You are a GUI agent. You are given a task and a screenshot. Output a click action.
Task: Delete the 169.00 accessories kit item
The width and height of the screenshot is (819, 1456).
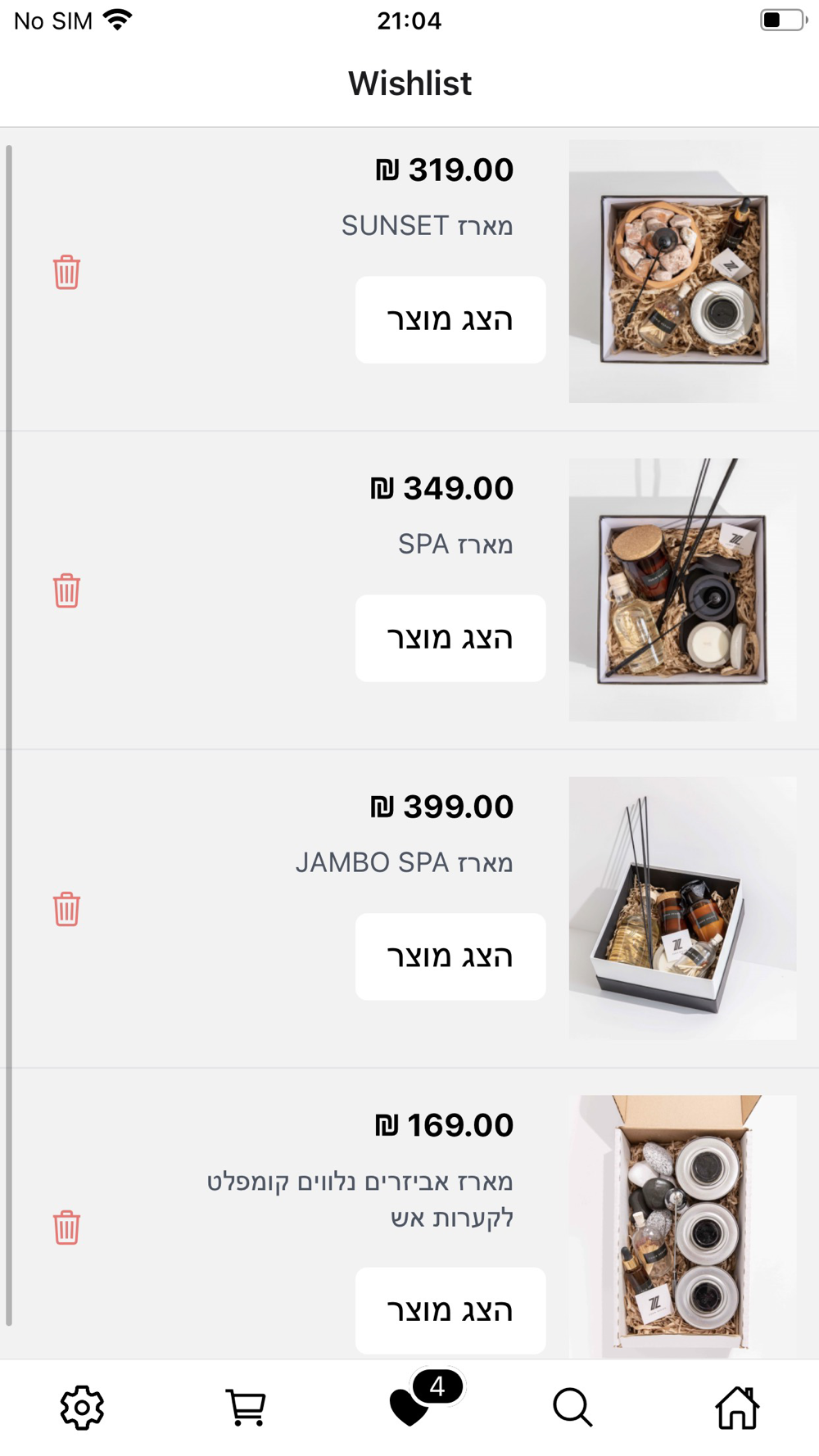66,1228
